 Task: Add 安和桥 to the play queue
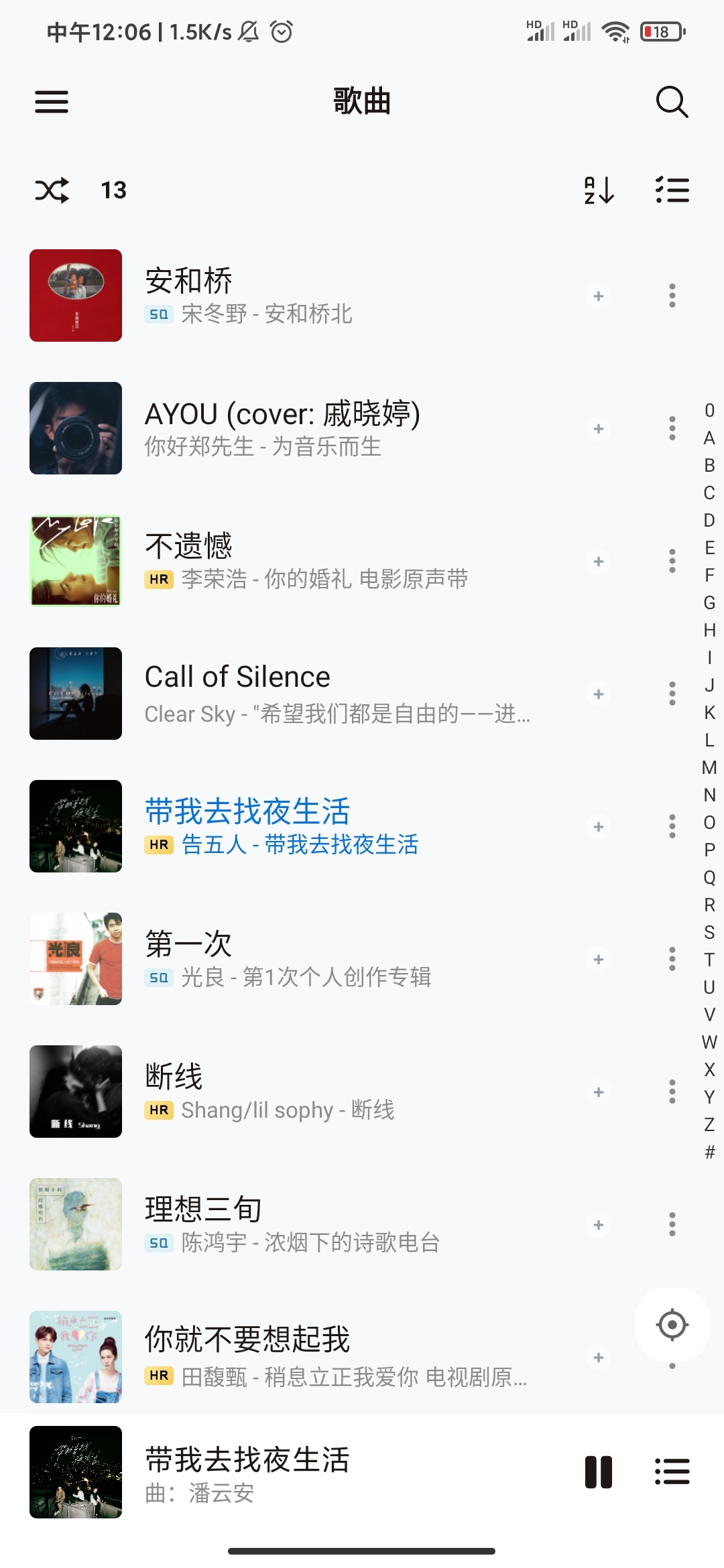[599, 296]
